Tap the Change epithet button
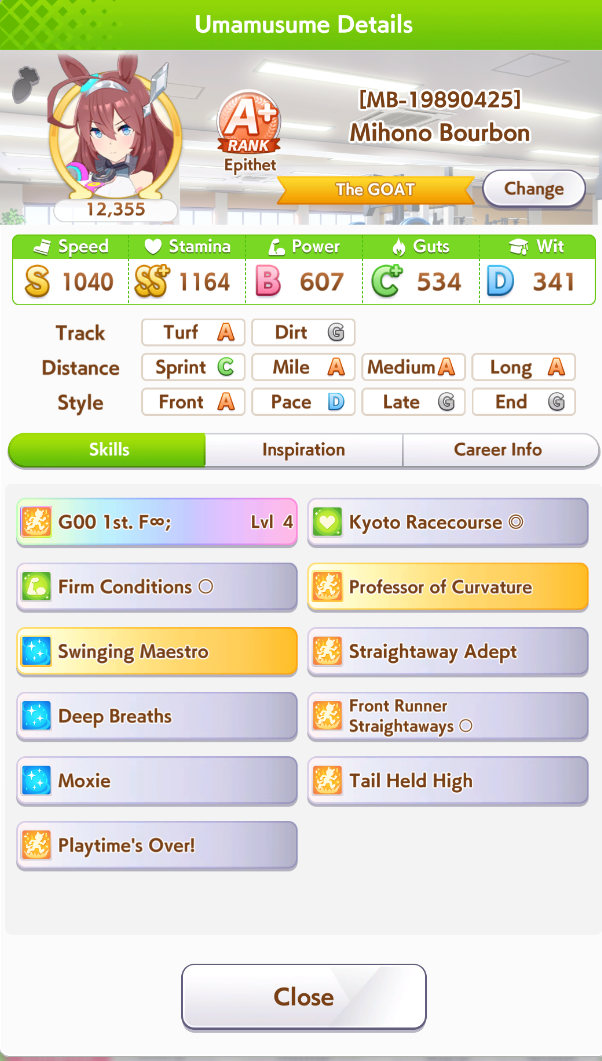602x1061 pixels. pyautogui.click(x=534, y=189)
